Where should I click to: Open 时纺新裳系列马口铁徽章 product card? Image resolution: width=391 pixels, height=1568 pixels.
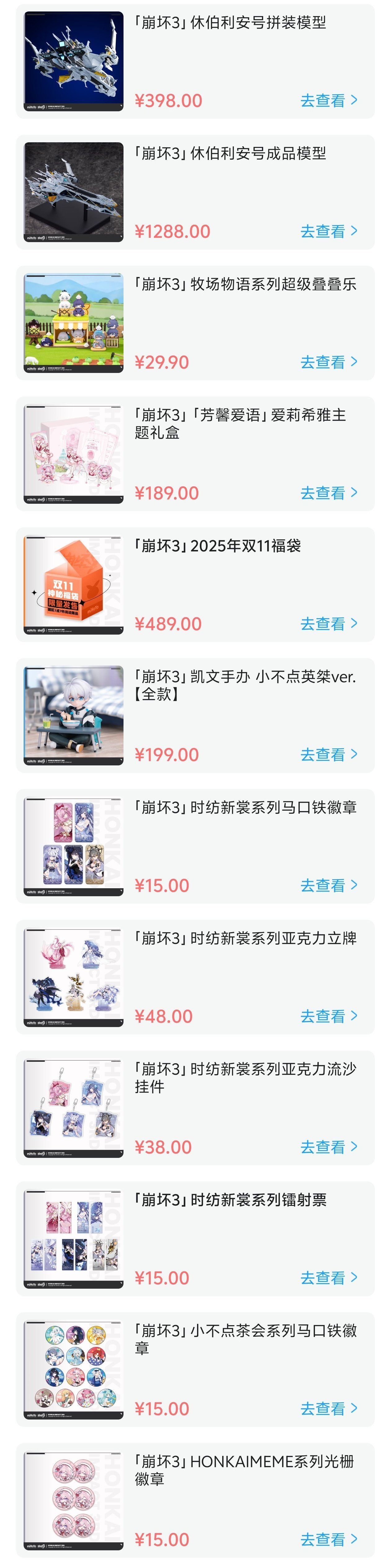pos(195,846)
